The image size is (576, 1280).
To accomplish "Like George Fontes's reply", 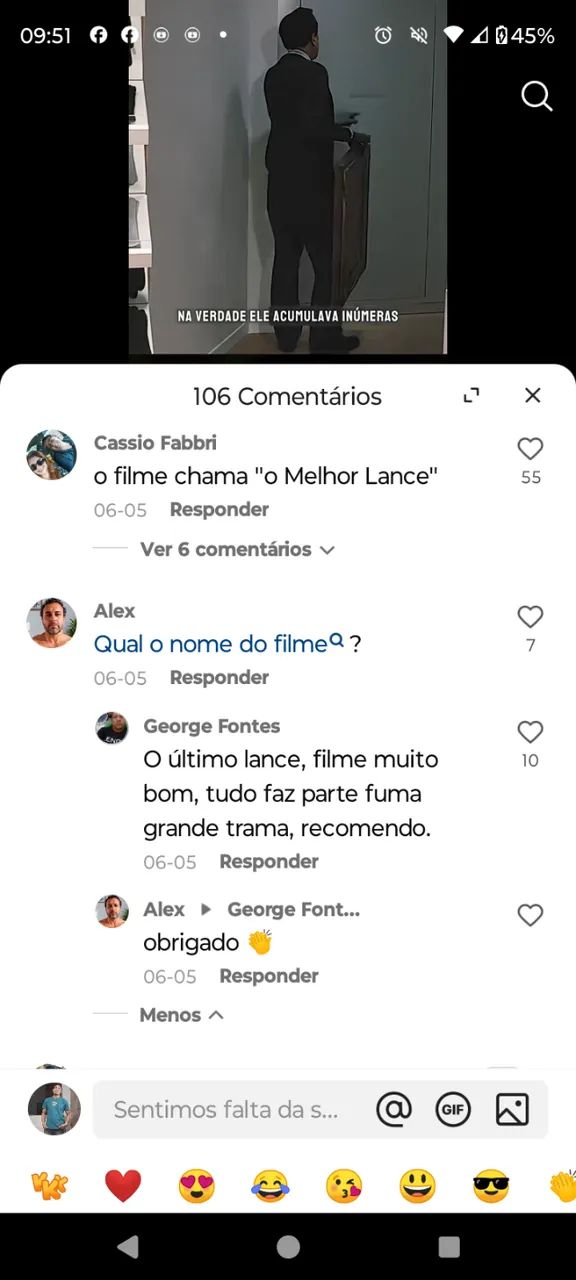I will click(530, 732).
